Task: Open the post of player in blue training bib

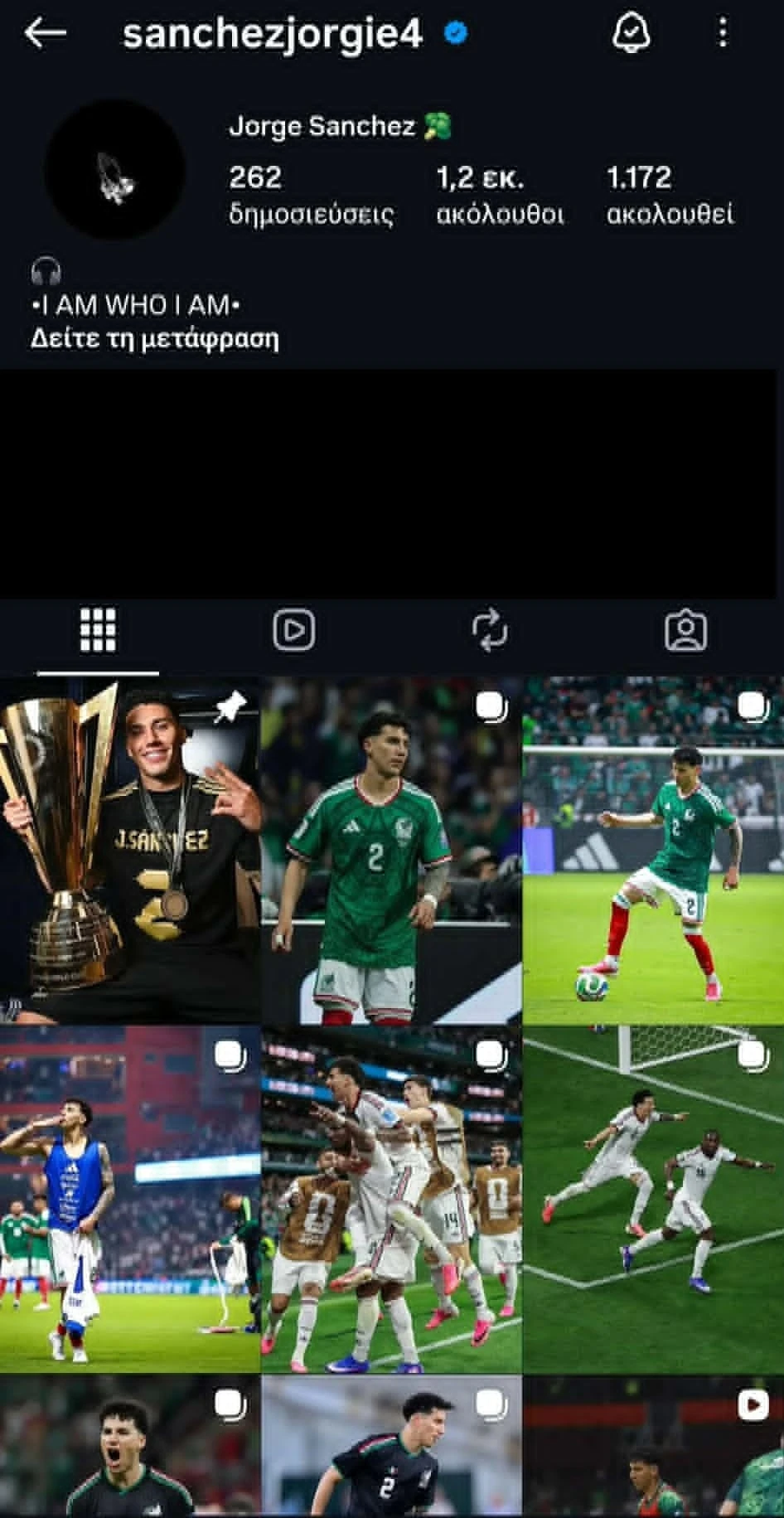Action: click(x=129, y=1199)
